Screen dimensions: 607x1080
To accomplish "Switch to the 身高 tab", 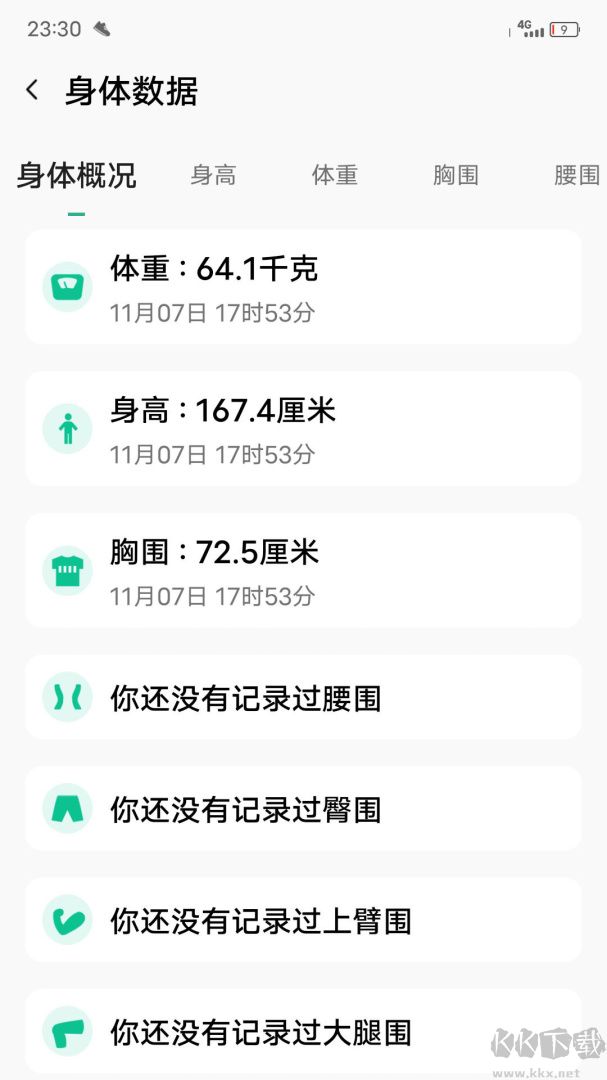I will click(213, 176).
